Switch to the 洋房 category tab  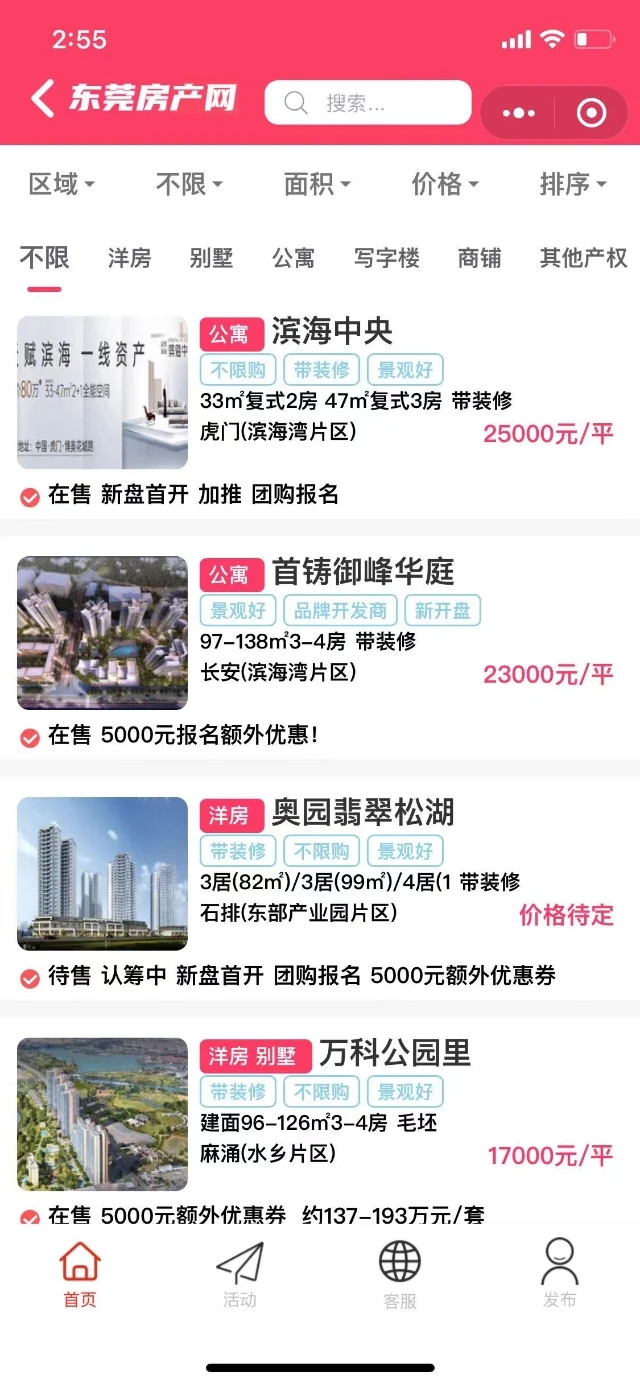tap(129, 258)
